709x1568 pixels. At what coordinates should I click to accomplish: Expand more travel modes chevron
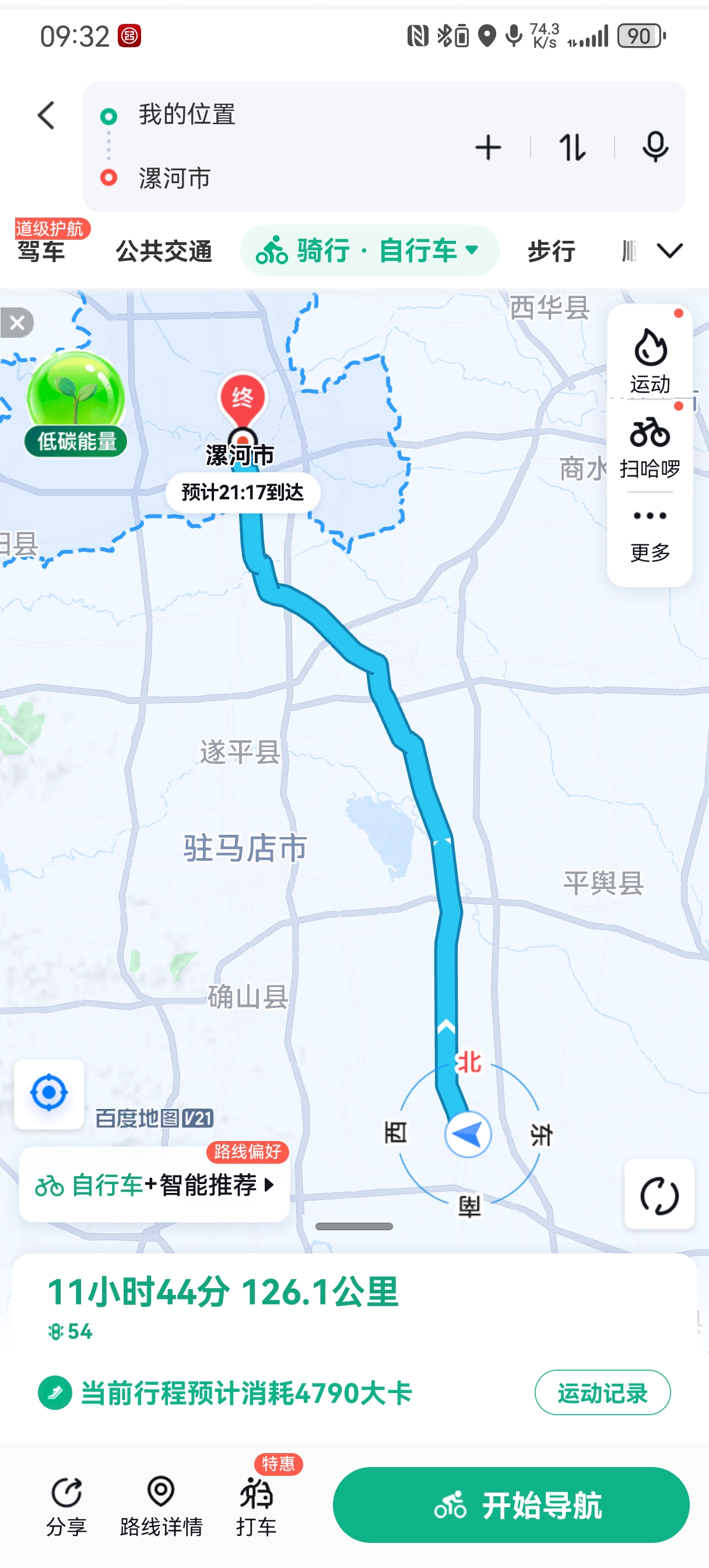point(670,251)
